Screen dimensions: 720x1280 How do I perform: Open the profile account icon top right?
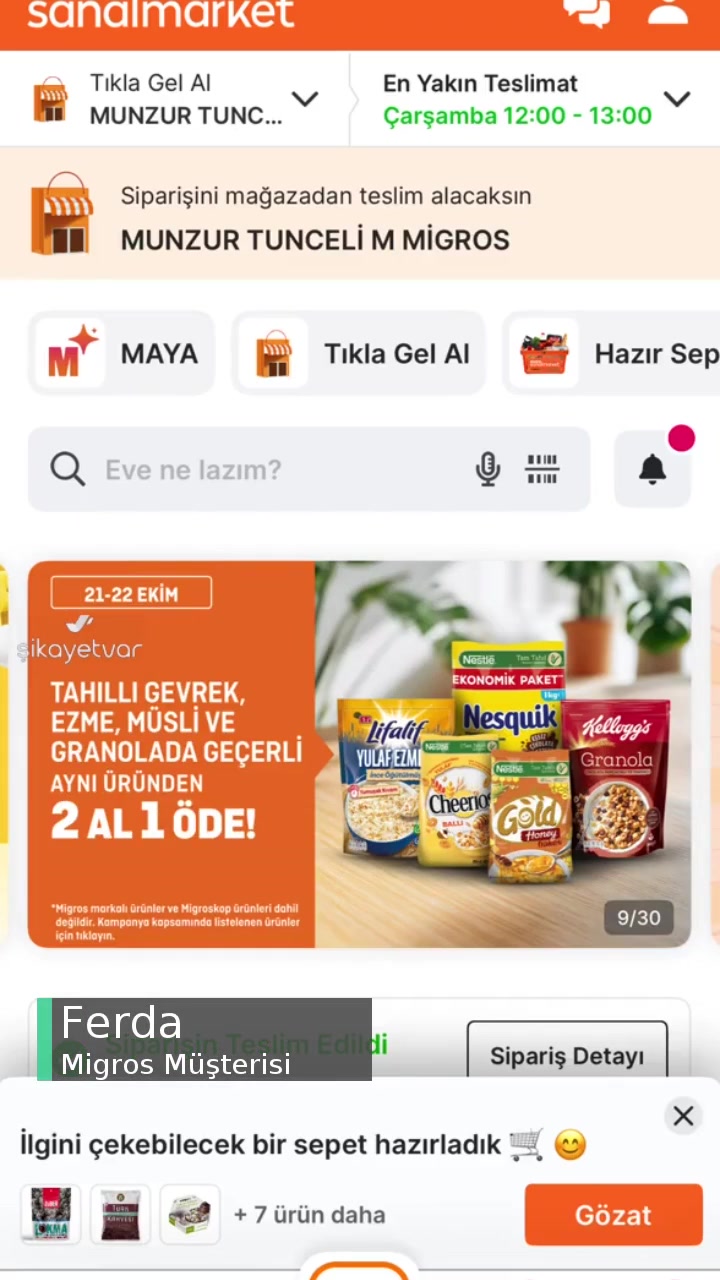(x=667, y=13)
